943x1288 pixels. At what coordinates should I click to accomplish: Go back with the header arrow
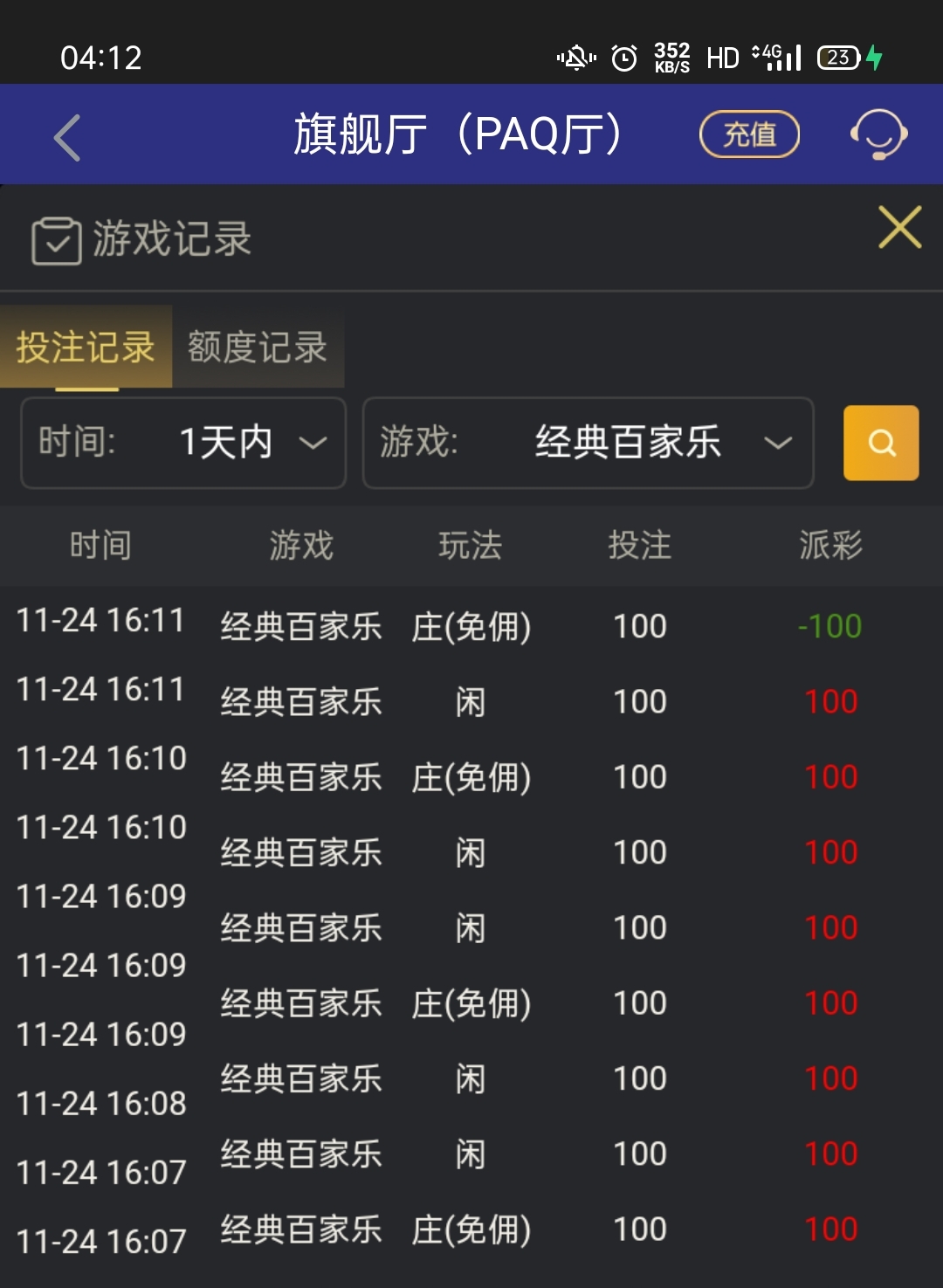pyautogui.click(x=67, y=137)
